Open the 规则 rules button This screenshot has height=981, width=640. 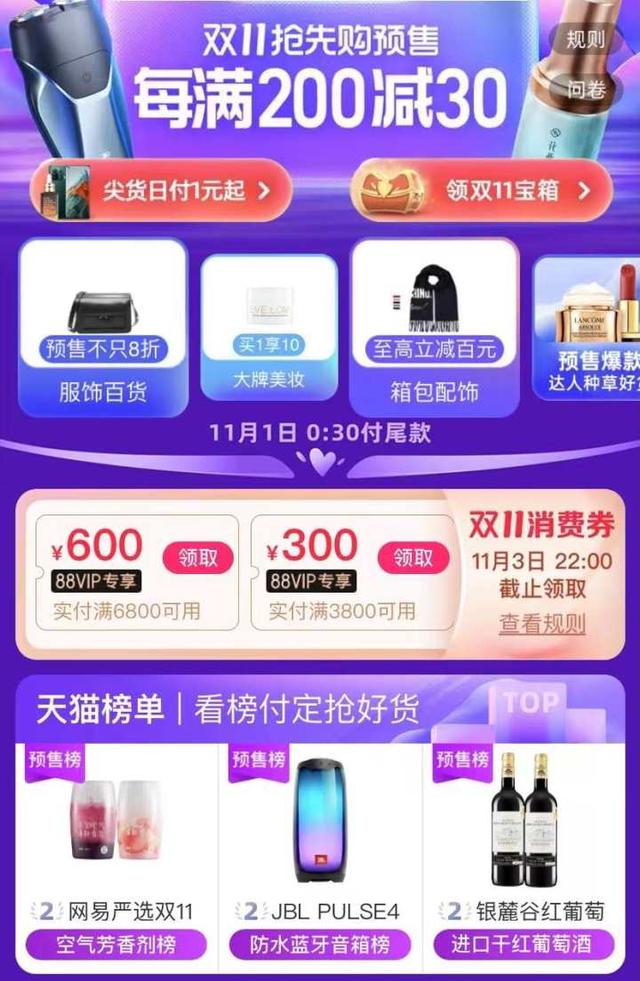tap(585, 40)
